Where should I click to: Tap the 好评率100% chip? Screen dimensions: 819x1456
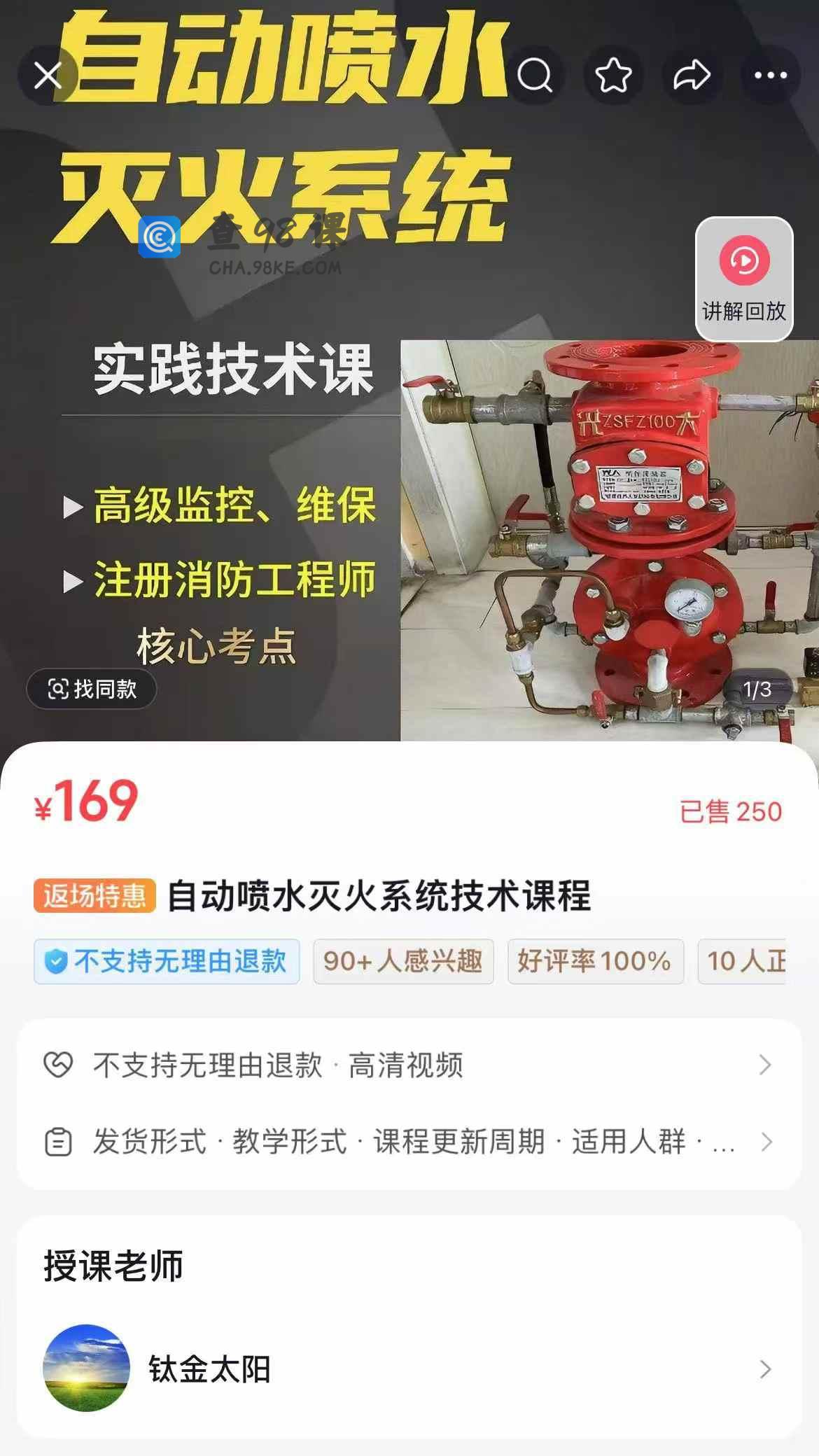(x=595, y=961)
